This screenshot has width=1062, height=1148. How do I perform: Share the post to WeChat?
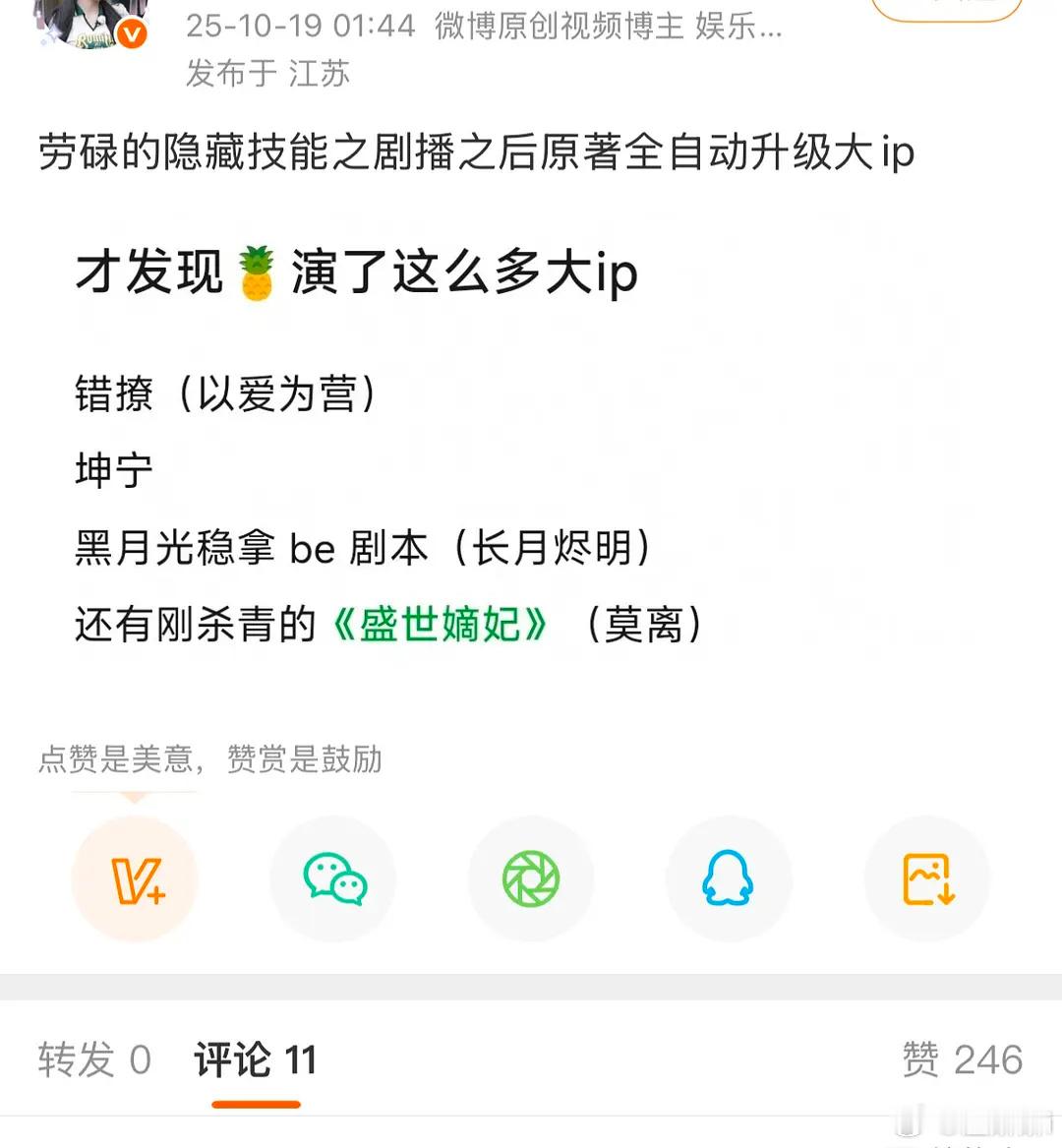334,878
